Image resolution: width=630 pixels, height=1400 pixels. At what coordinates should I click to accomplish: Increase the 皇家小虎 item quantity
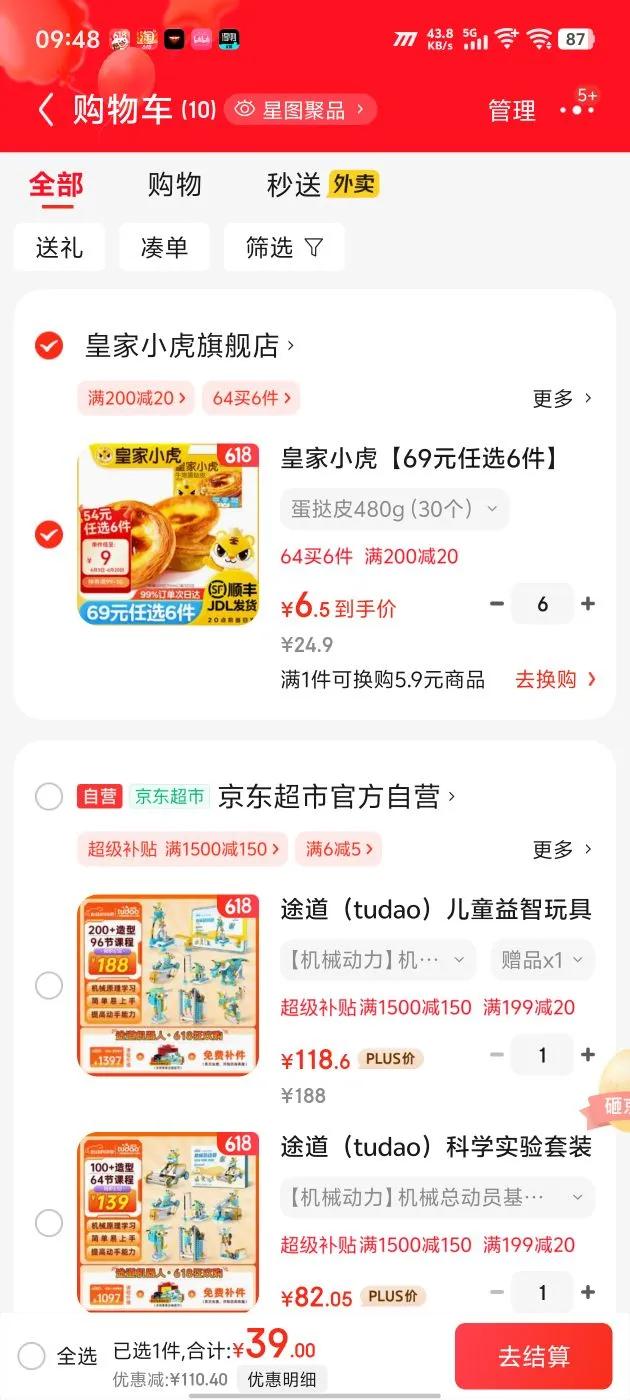click(x=588, y=604)
